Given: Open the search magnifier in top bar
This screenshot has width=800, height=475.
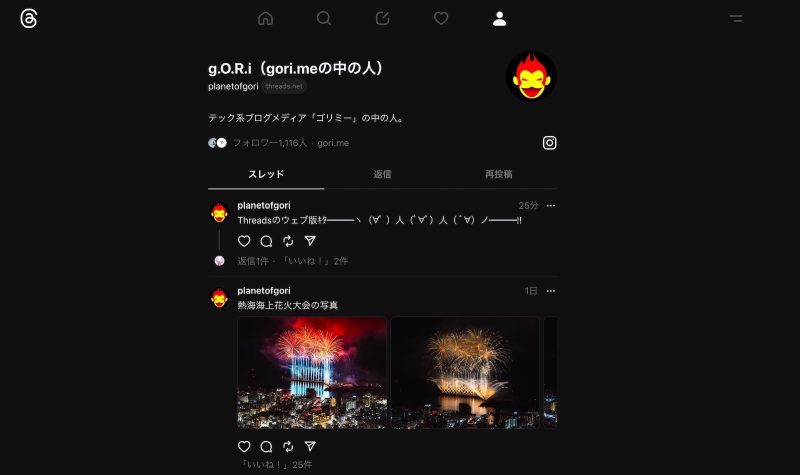Looking at the screenshot, I should pos(324,18).
